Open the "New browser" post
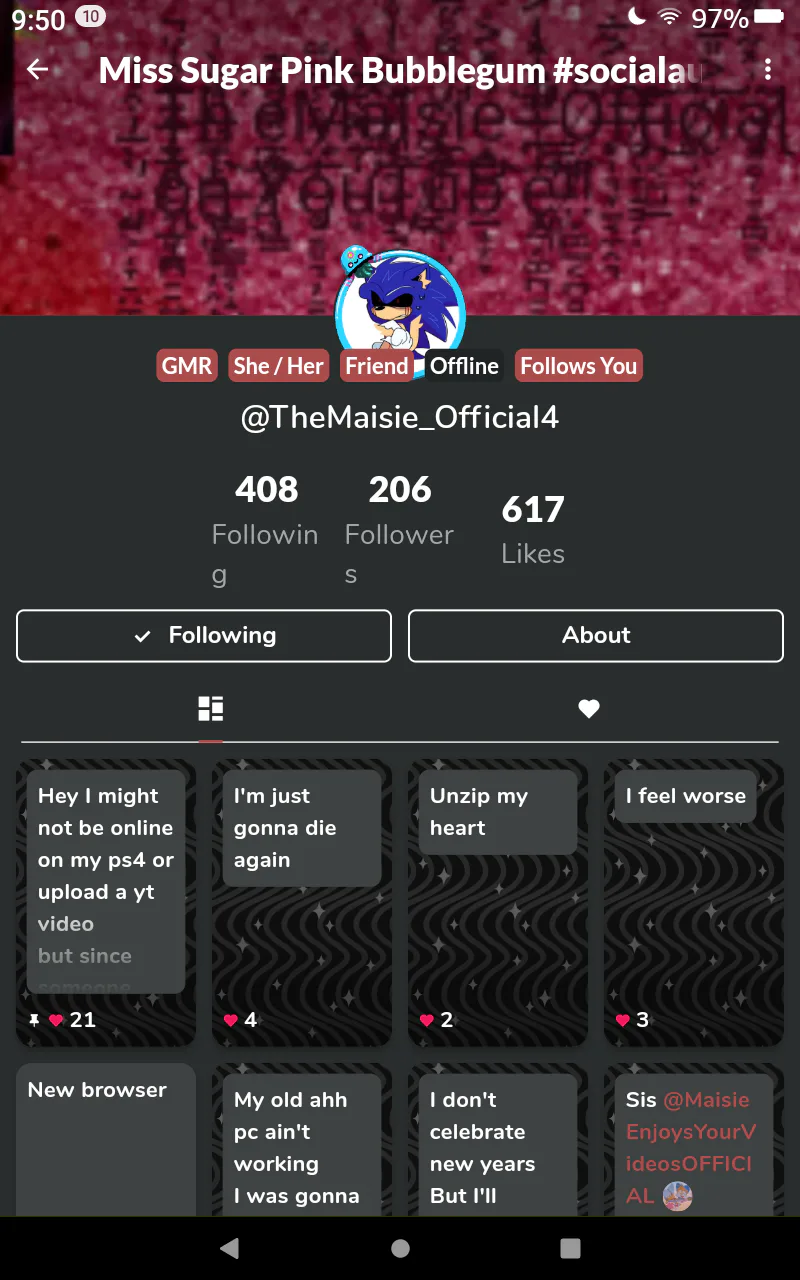Image resolution: width=800 pixels, height=1280 pixels. 106,1140
